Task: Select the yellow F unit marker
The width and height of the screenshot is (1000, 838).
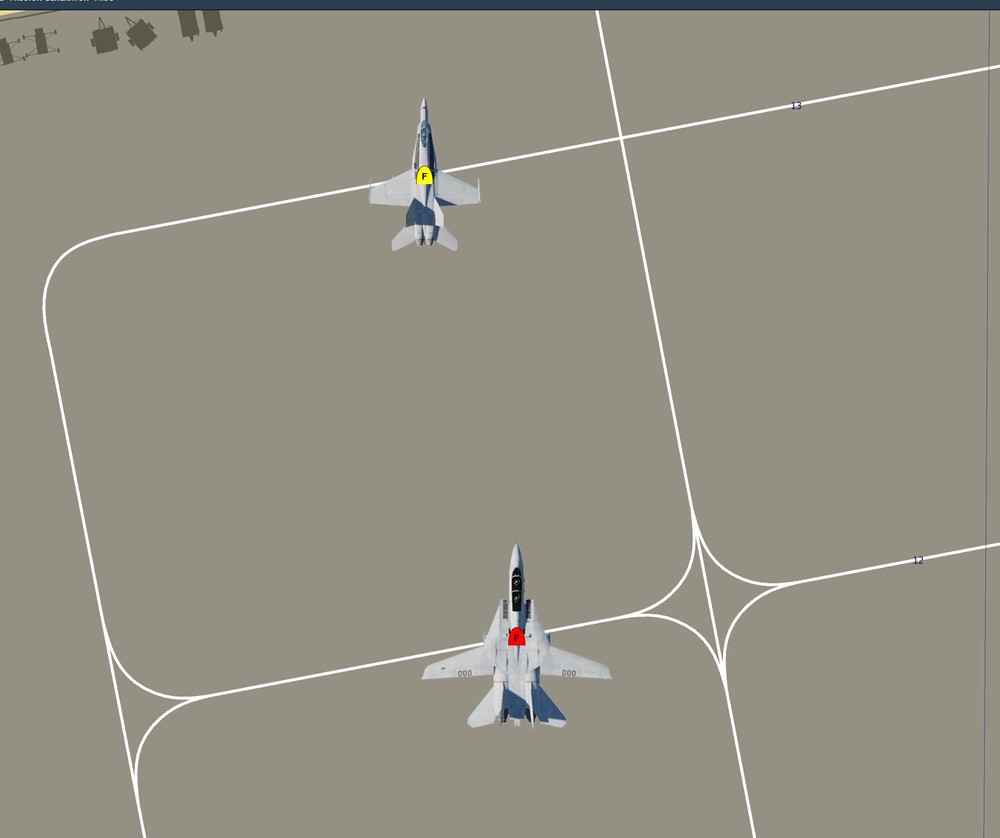Action: point(424,176)
